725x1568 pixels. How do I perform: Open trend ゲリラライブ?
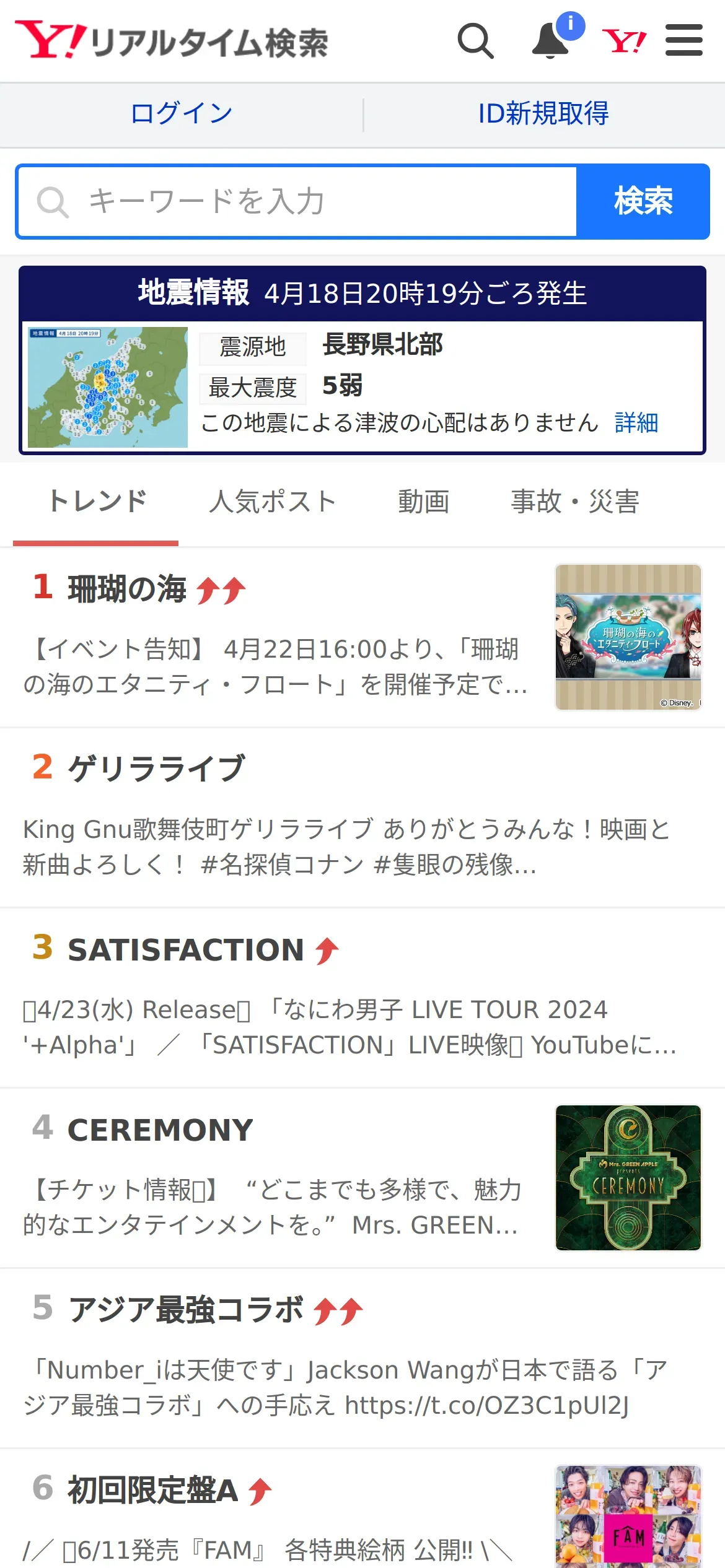click(x=156, y=769)
